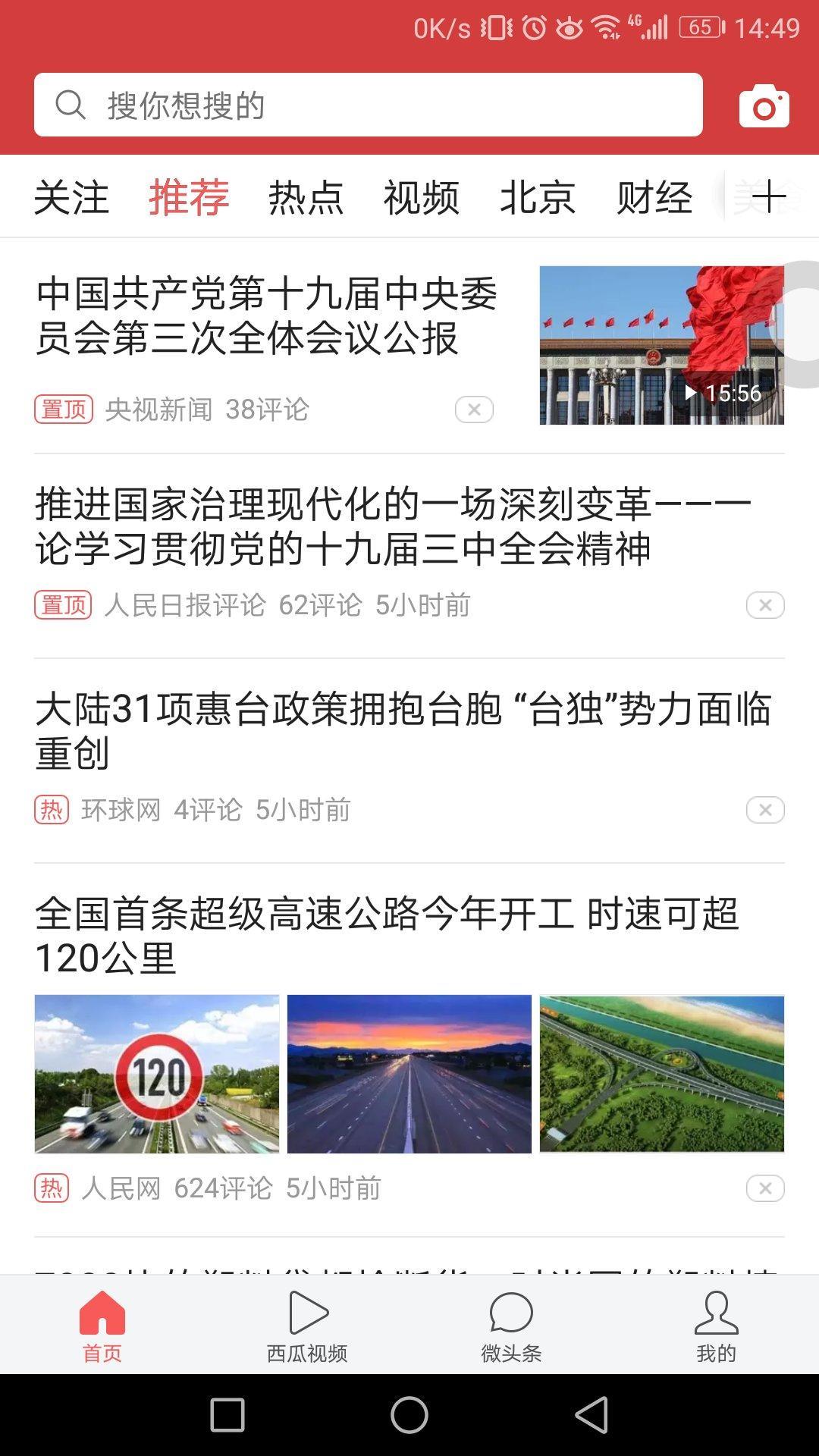Dismiss the 人民网 highway article
The height and width of the screenshot is (1456, 819).
(x=765, y=1188)
